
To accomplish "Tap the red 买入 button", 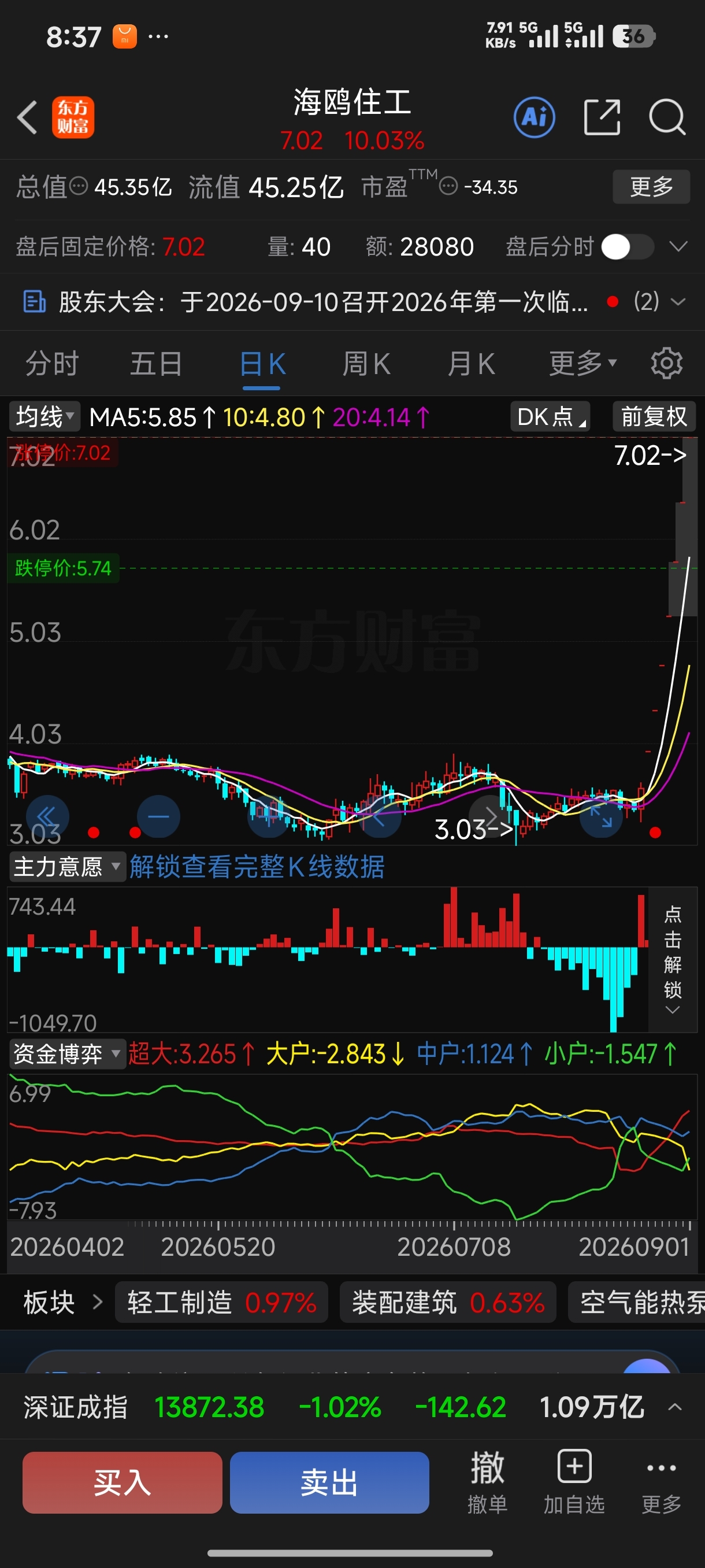I will (x=123, y=1482).
